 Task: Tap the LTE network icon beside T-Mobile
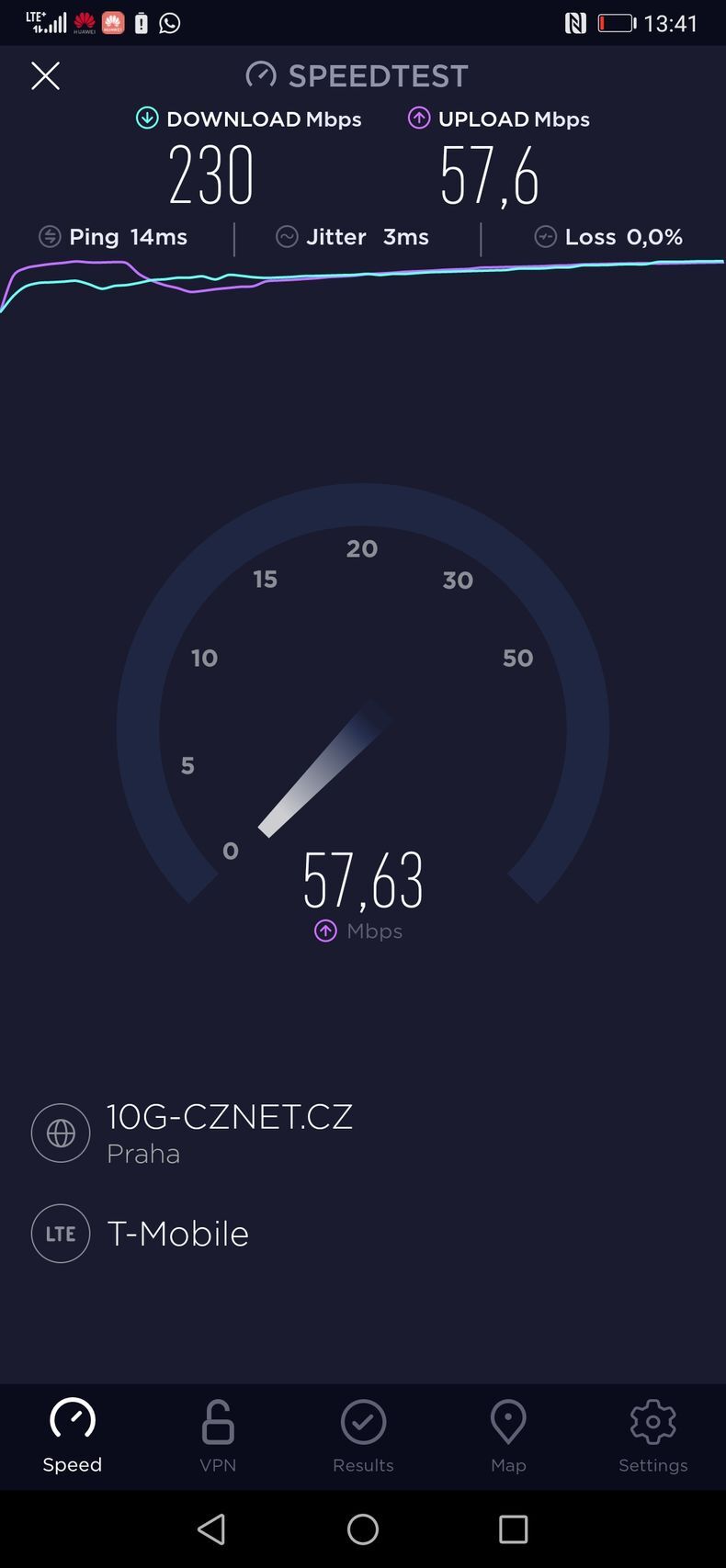click(x=60, y=1233)
